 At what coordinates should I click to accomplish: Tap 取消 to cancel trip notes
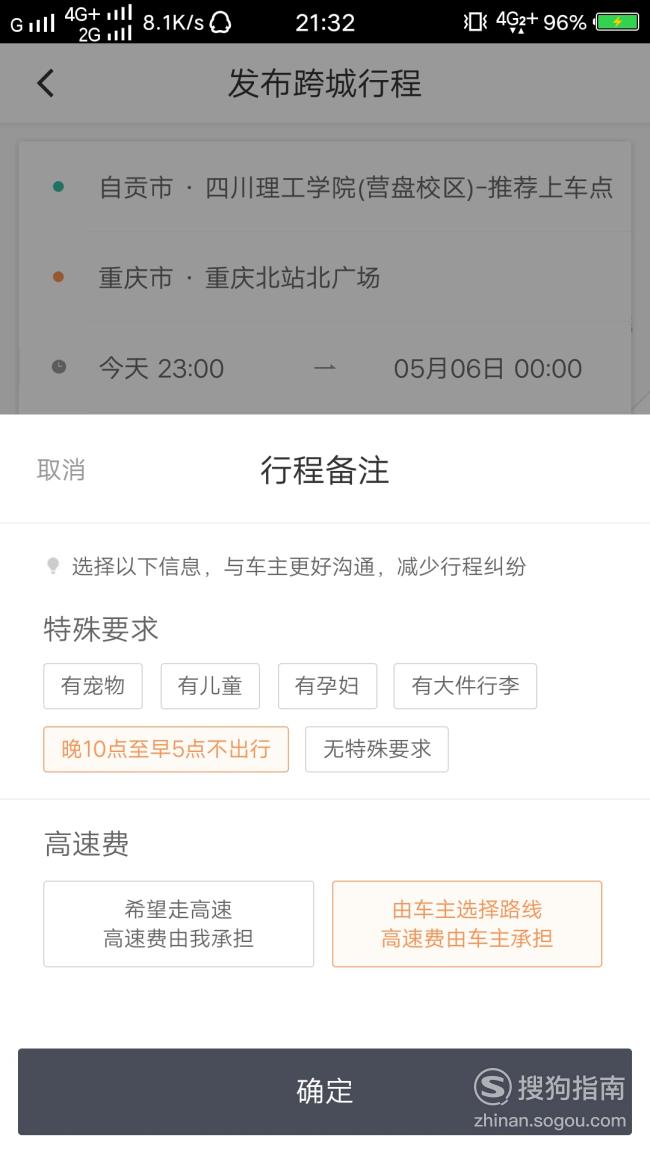61,470
